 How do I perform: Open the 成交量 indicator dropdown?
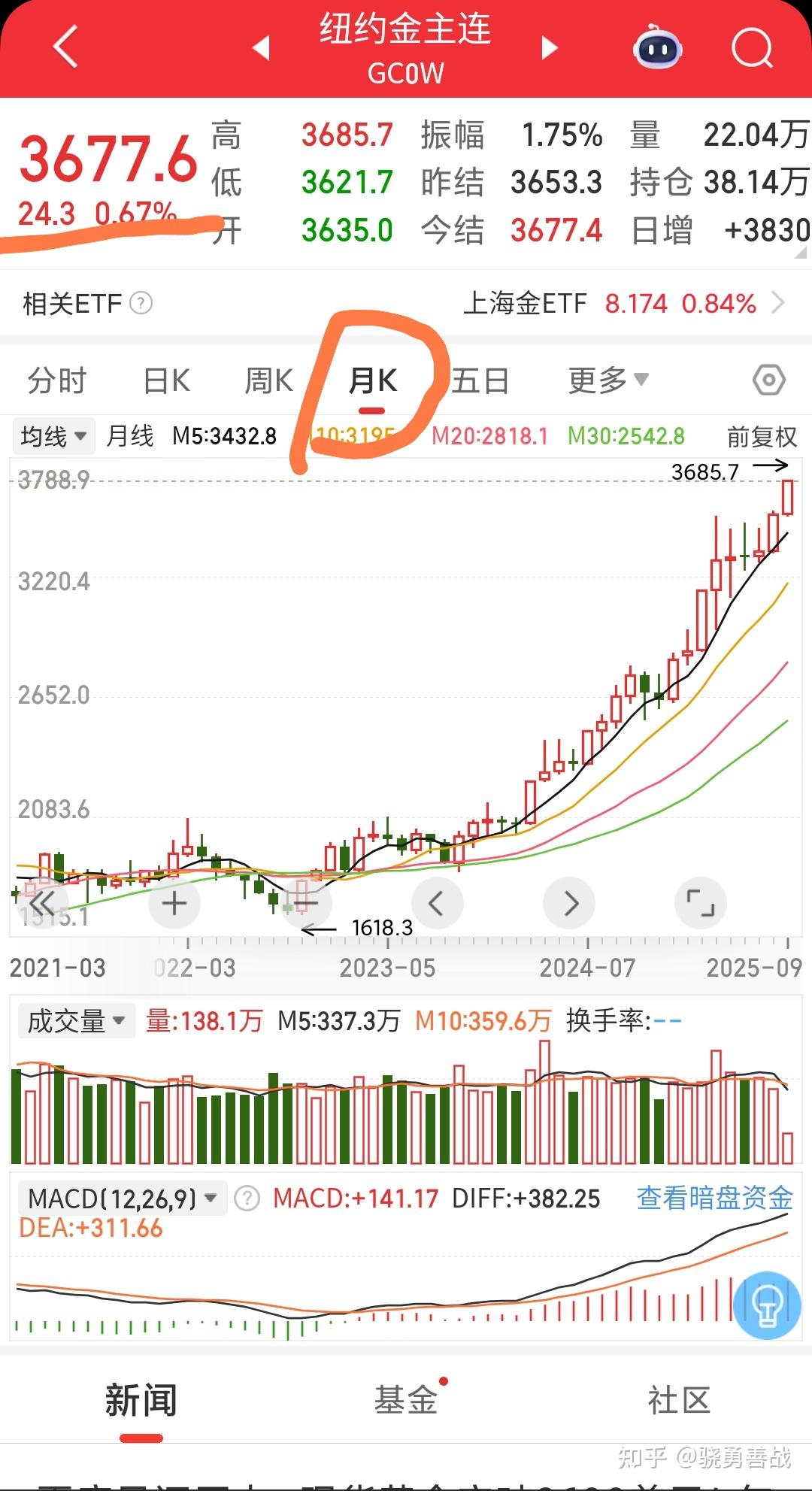pyautogui.click(x=75, y=1020)
